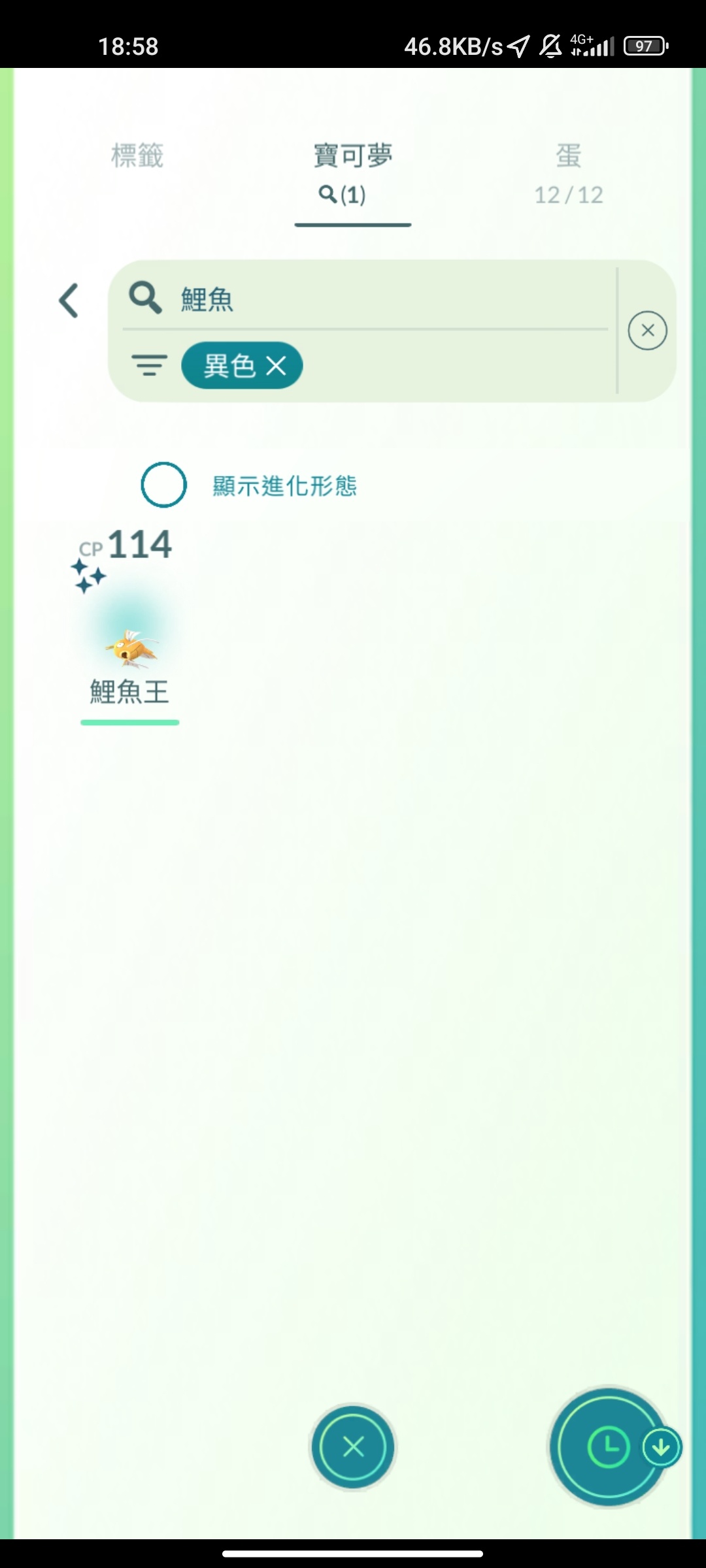
Task: Go back with the left arrow
Action: [69, 301]
